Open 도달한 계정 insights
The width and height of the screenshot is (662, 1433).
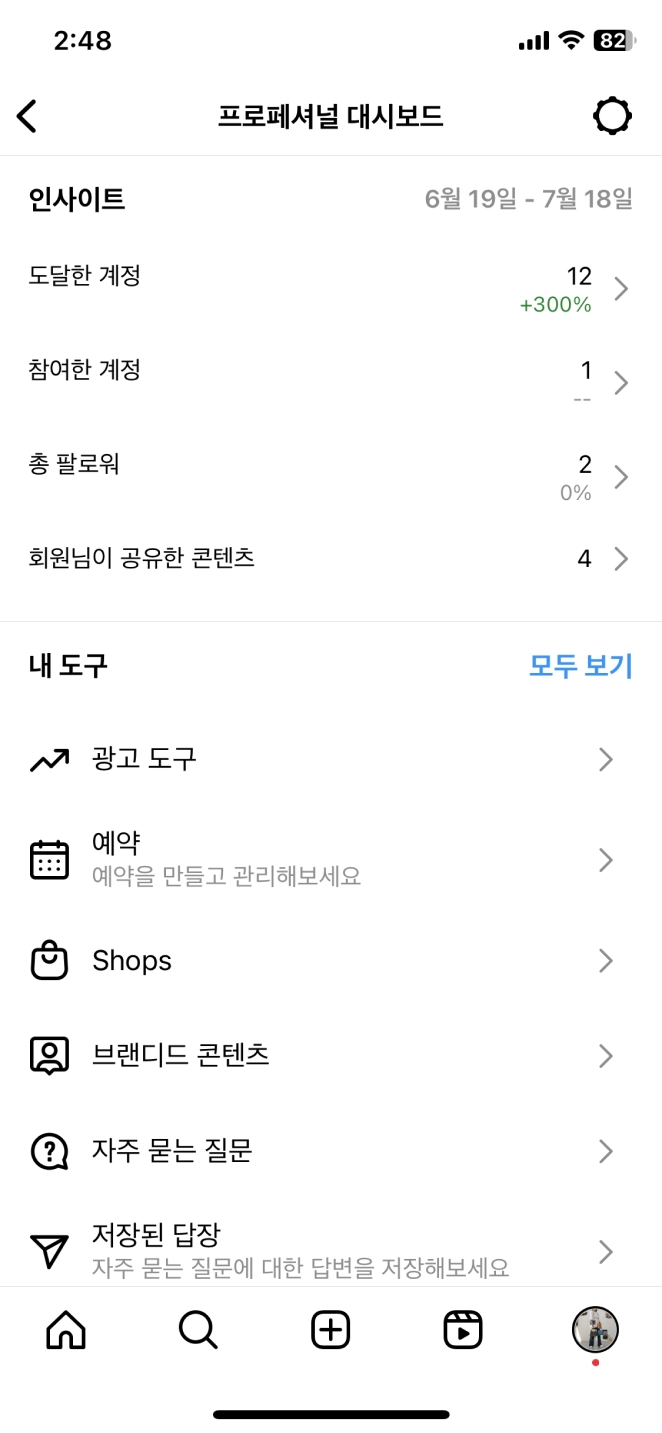click(330, 288)
